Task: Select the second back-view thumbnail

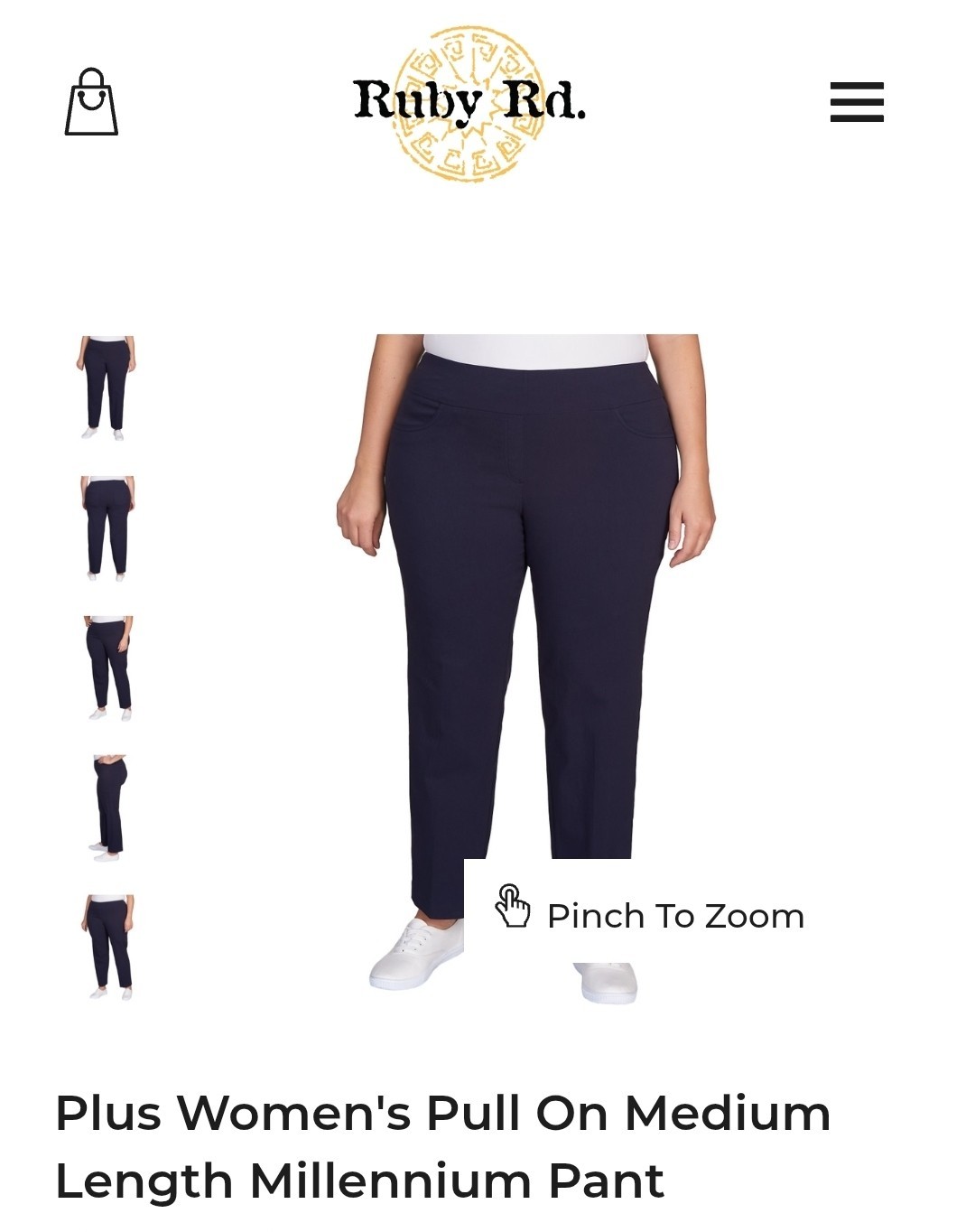Action: (x=107, y=527)
